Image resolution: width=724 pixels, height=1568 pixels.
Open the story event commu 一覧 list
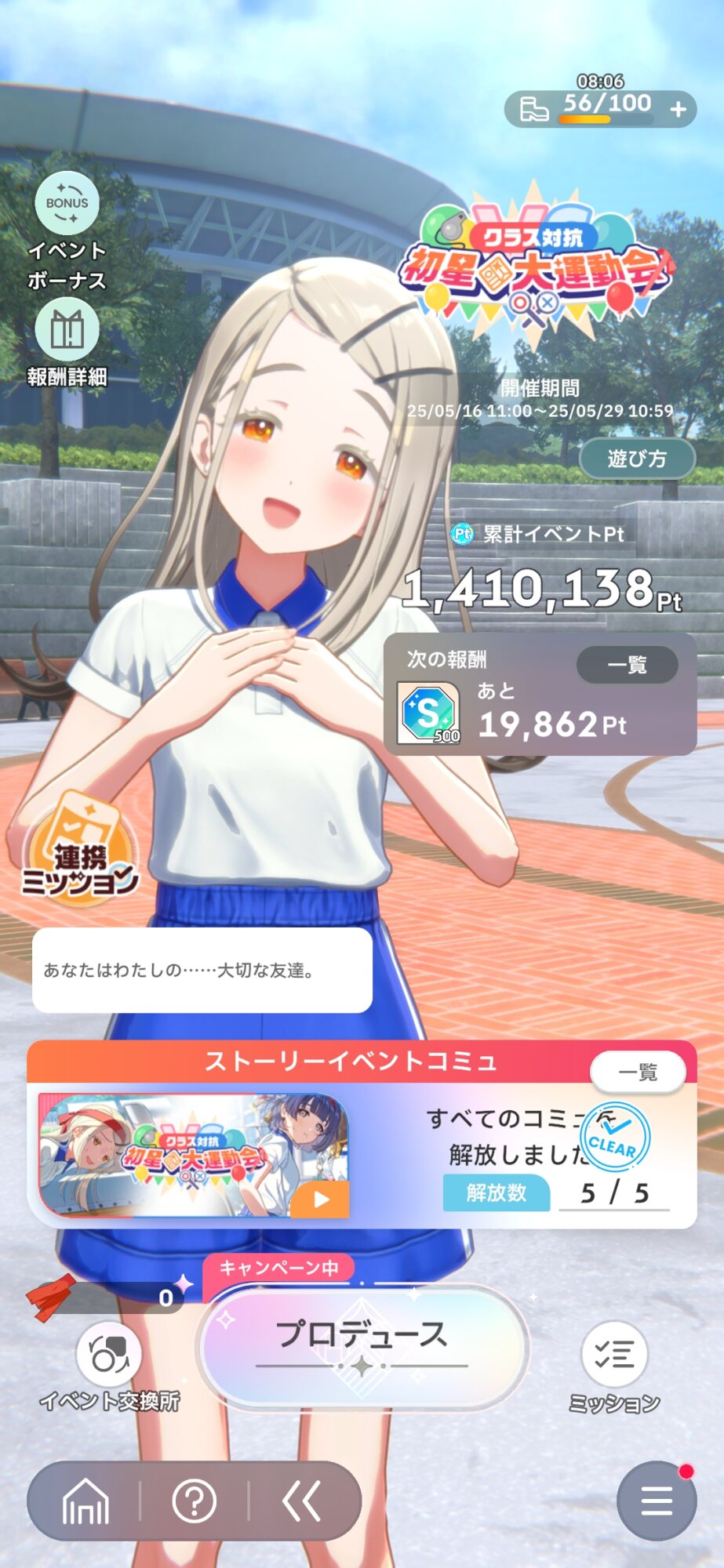(x=638, y=1072)
